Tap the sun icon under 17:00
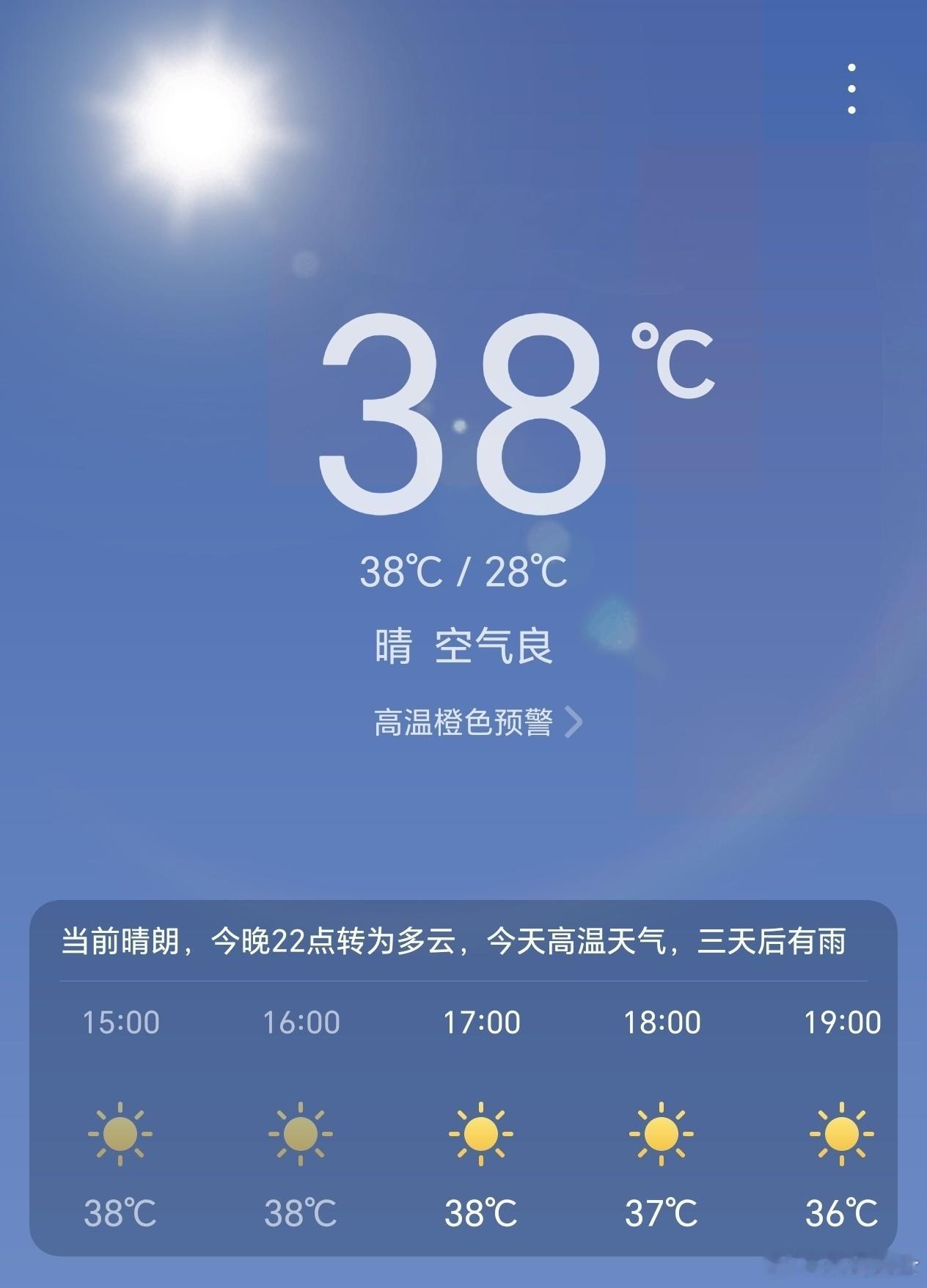This screenshot has height=1288, width=927. [482, 1133]
